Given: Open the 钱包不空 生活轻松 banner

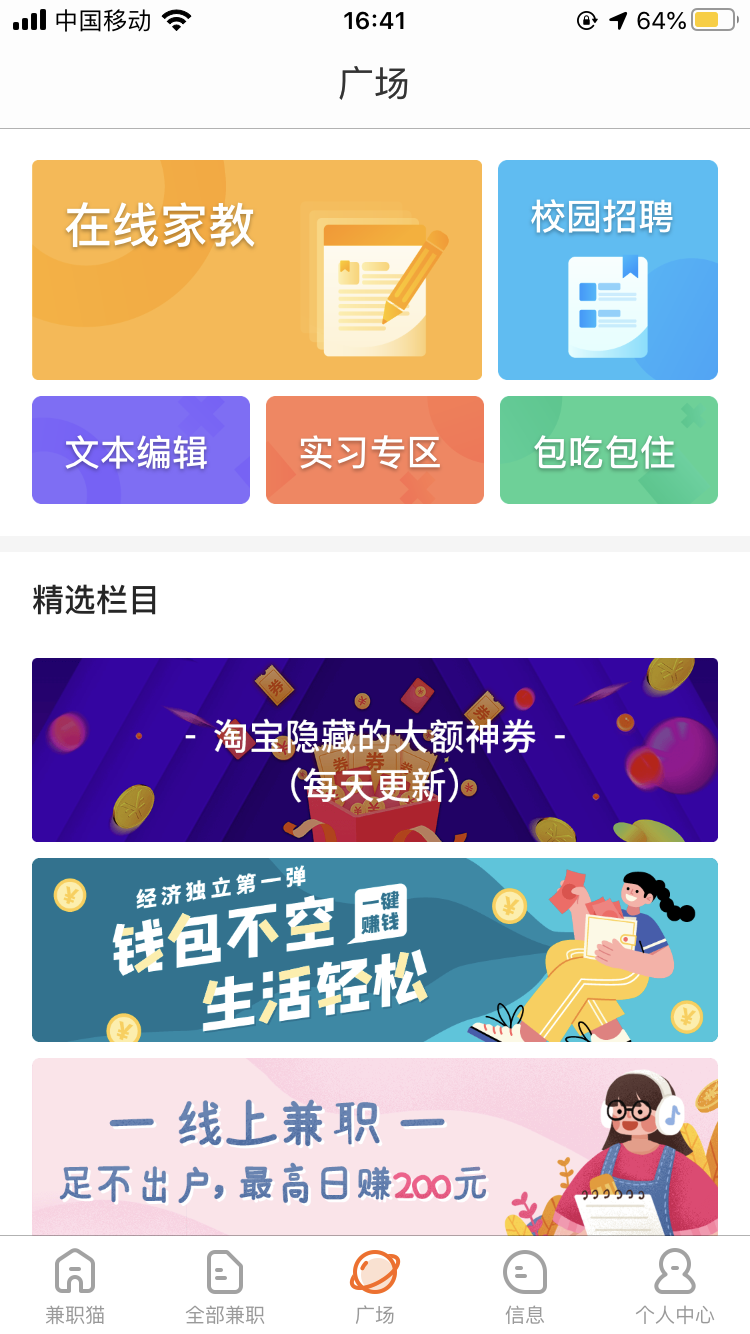Looking at the screenshot, I should tap(375, 950).
